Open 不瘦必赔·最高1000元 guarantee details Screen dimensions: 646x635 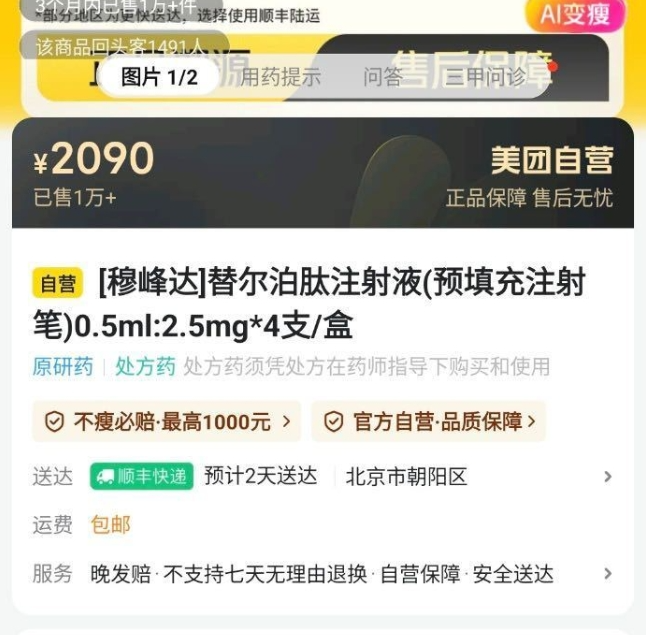click(167, 422)
